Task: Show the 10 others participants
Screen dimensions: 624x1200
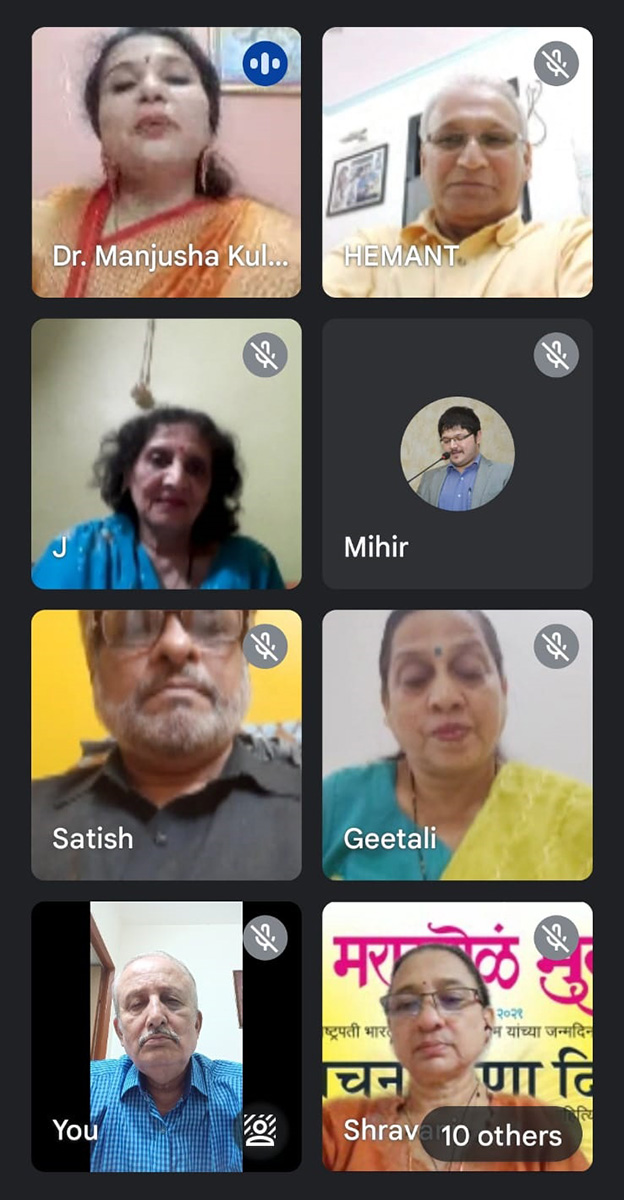Action: (501, 1136)
